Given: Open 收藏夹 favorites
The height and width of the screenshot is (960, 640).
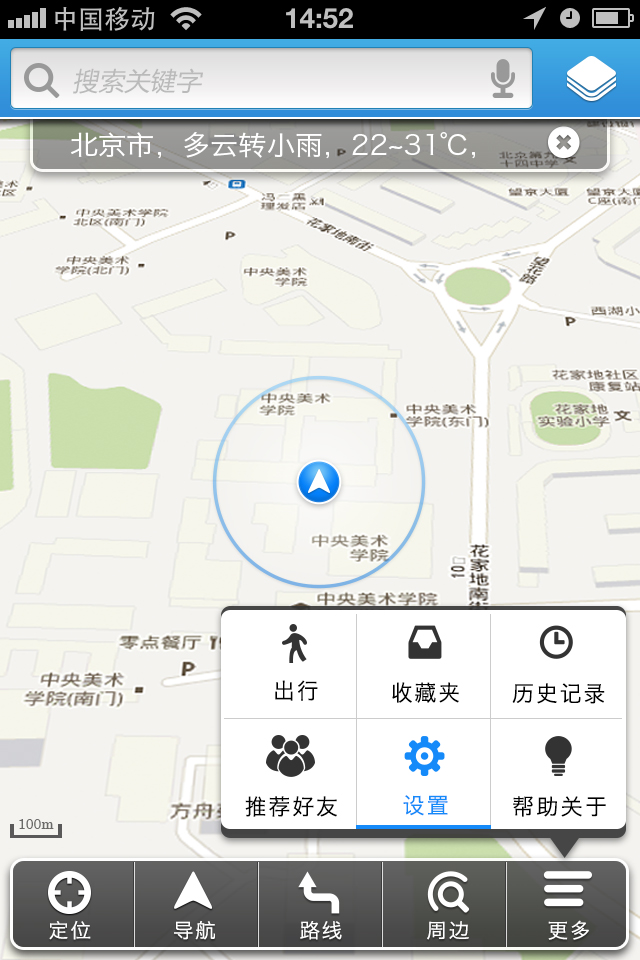Looking at the screenshot, I should pos(424,664).
